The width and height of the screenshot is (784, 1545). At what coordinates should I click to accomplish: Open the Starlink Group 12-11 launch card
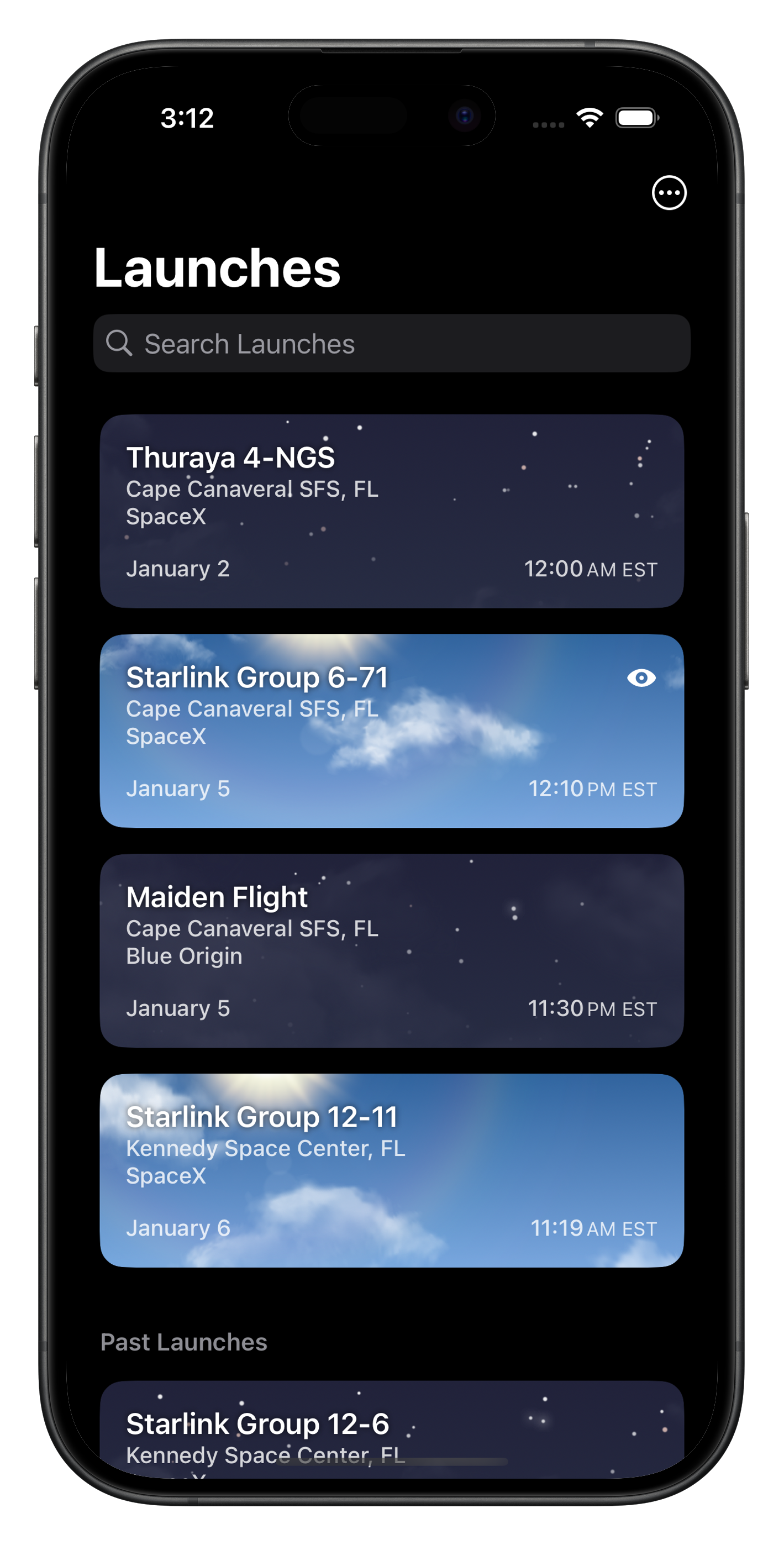pos(391,1170)
